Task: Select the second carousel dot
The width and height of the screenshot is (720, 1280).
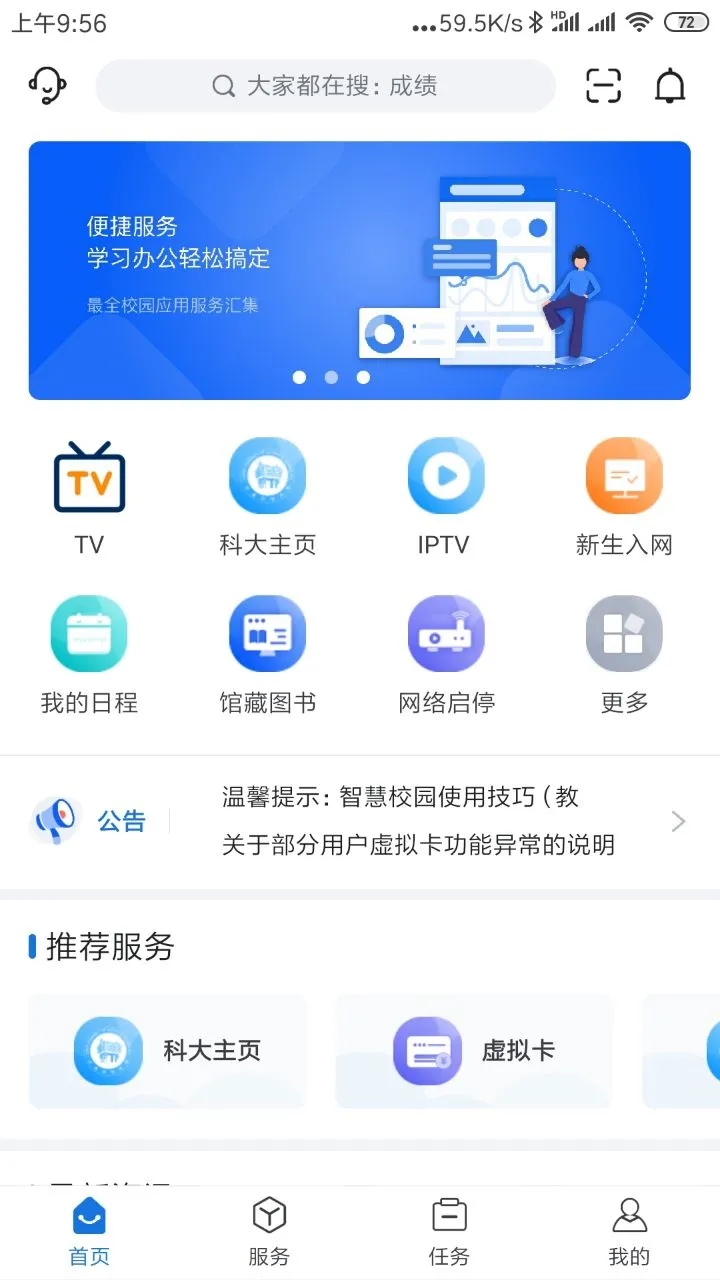Action: pos(331,378)
